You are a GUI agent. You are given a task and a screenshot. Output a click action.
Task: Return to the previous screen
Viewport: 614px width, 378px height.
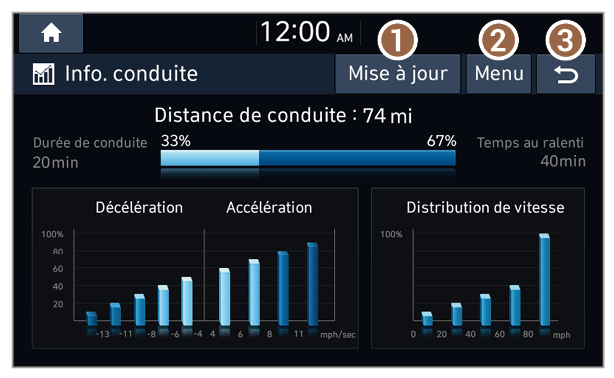[566, 74]
